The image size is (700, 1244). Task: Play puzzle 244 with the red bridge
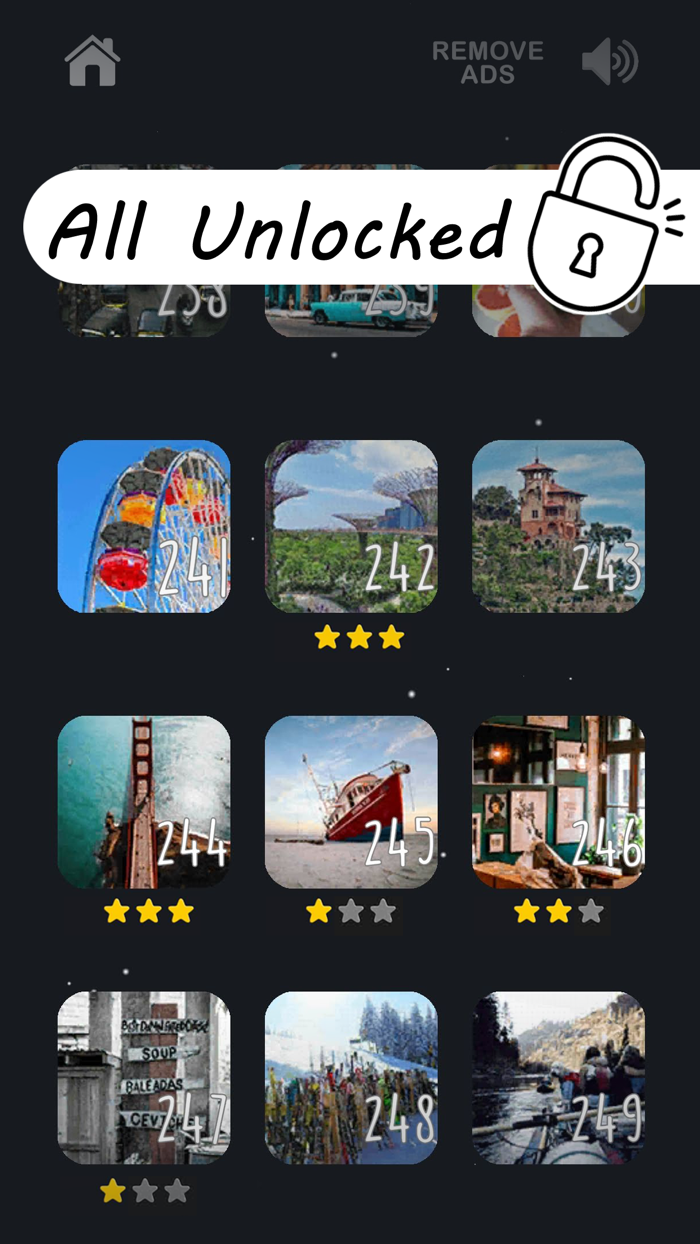coord(144,802)
